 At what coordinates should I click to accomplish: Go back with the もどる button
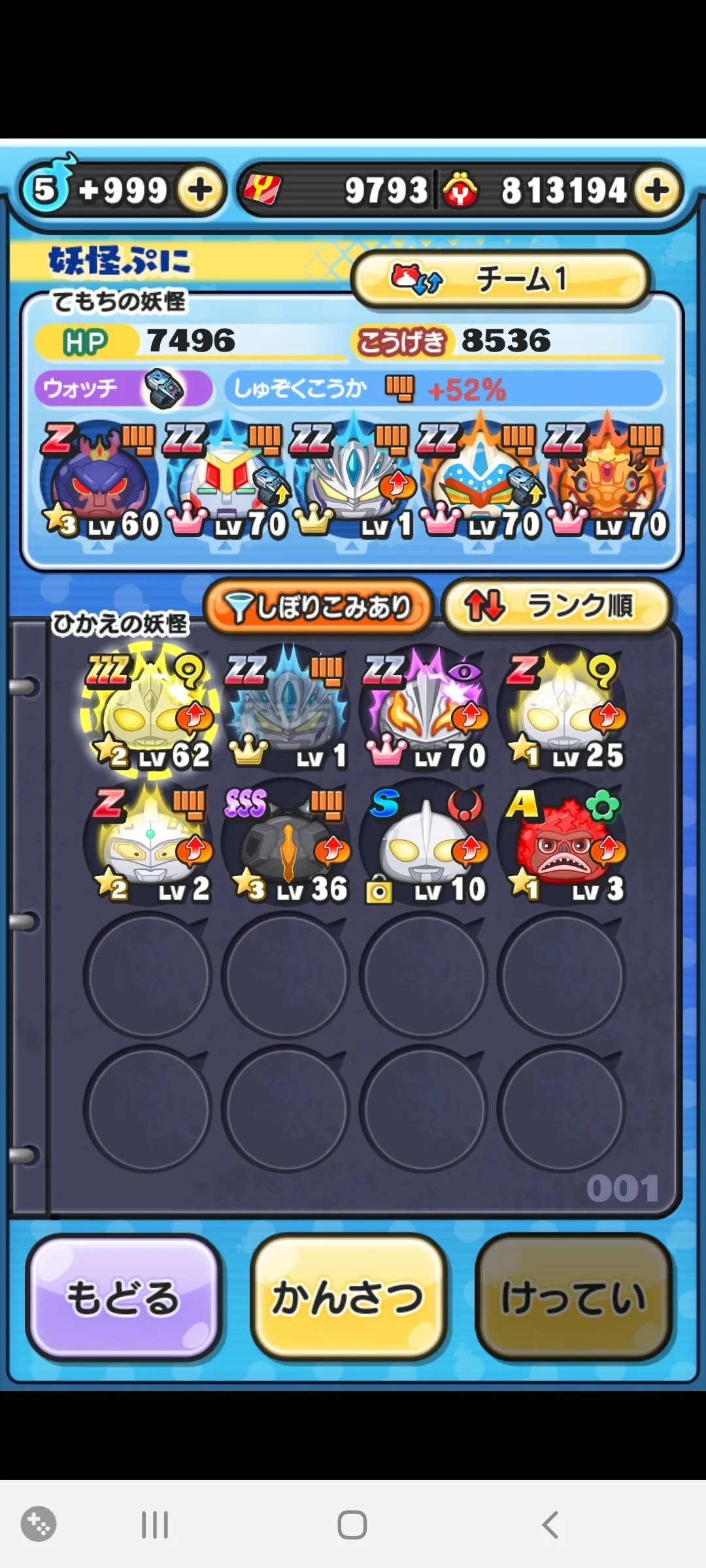123,1297
